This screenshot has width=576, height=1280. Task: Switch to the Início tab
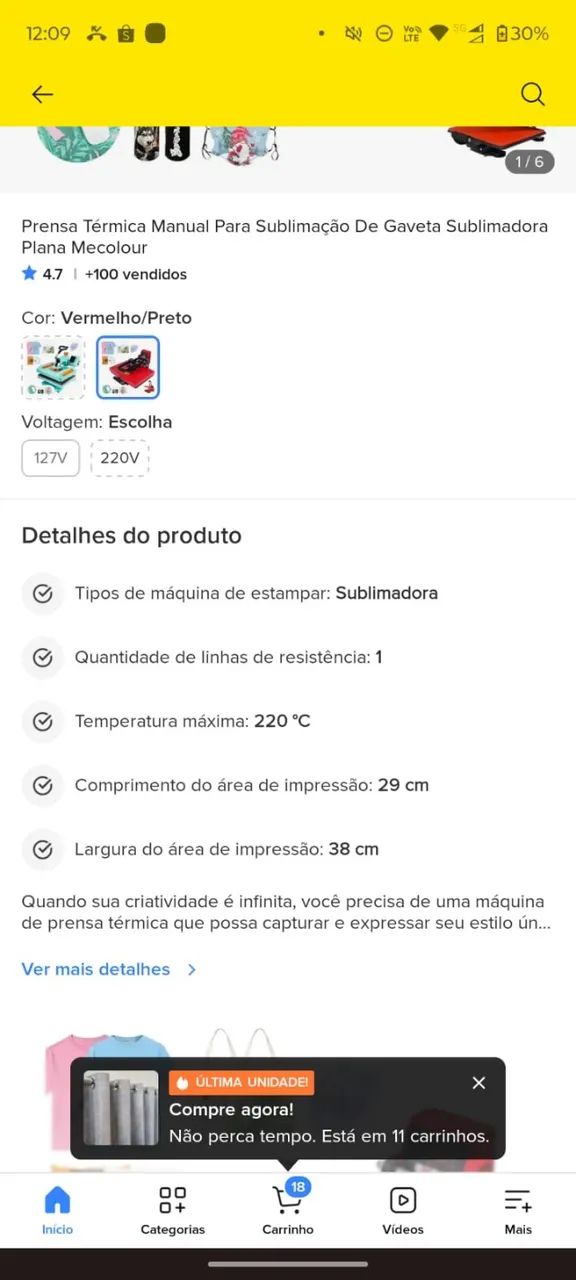[x=58, y=1211]
